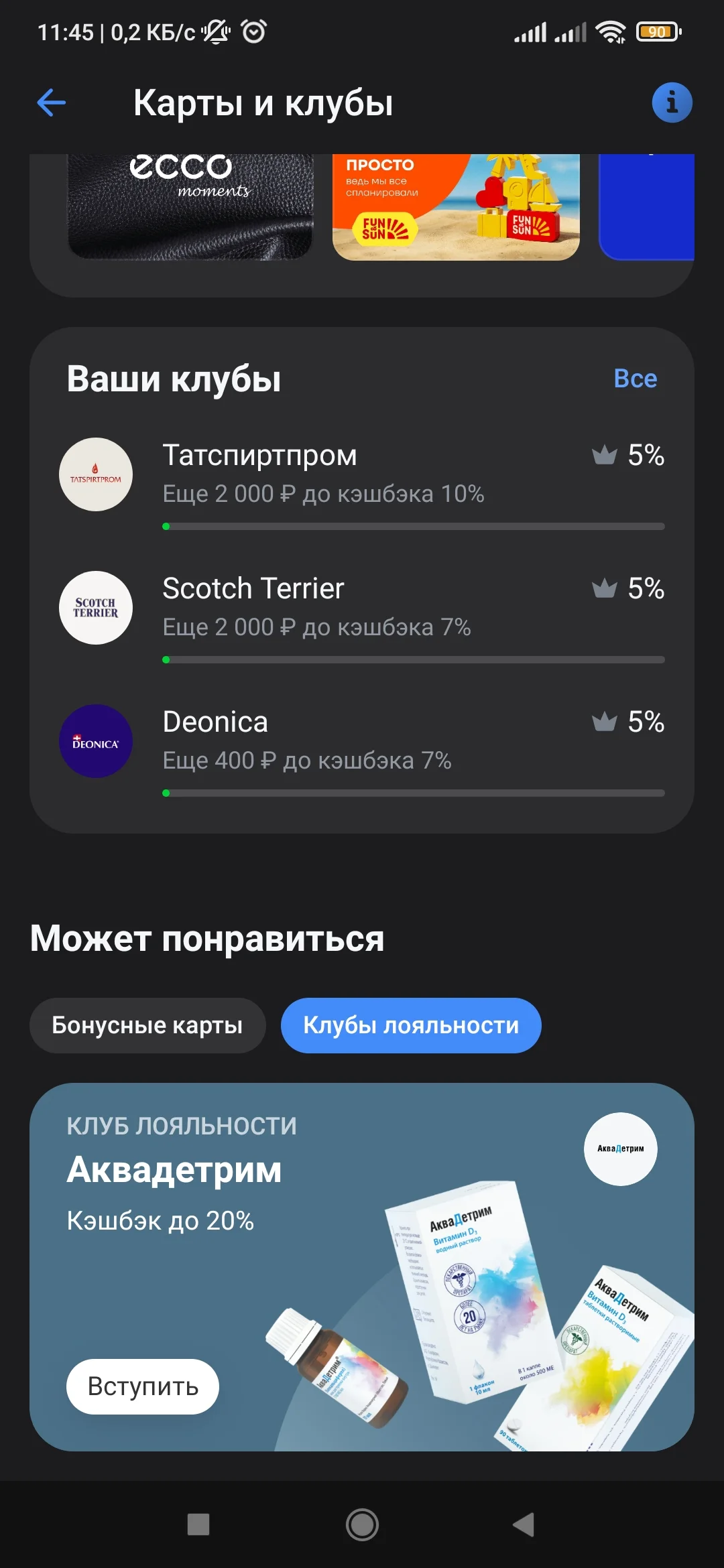Open the Scotch Terrier club
Viewport: 724px width, 1568px height.
(x=362, y=616)
